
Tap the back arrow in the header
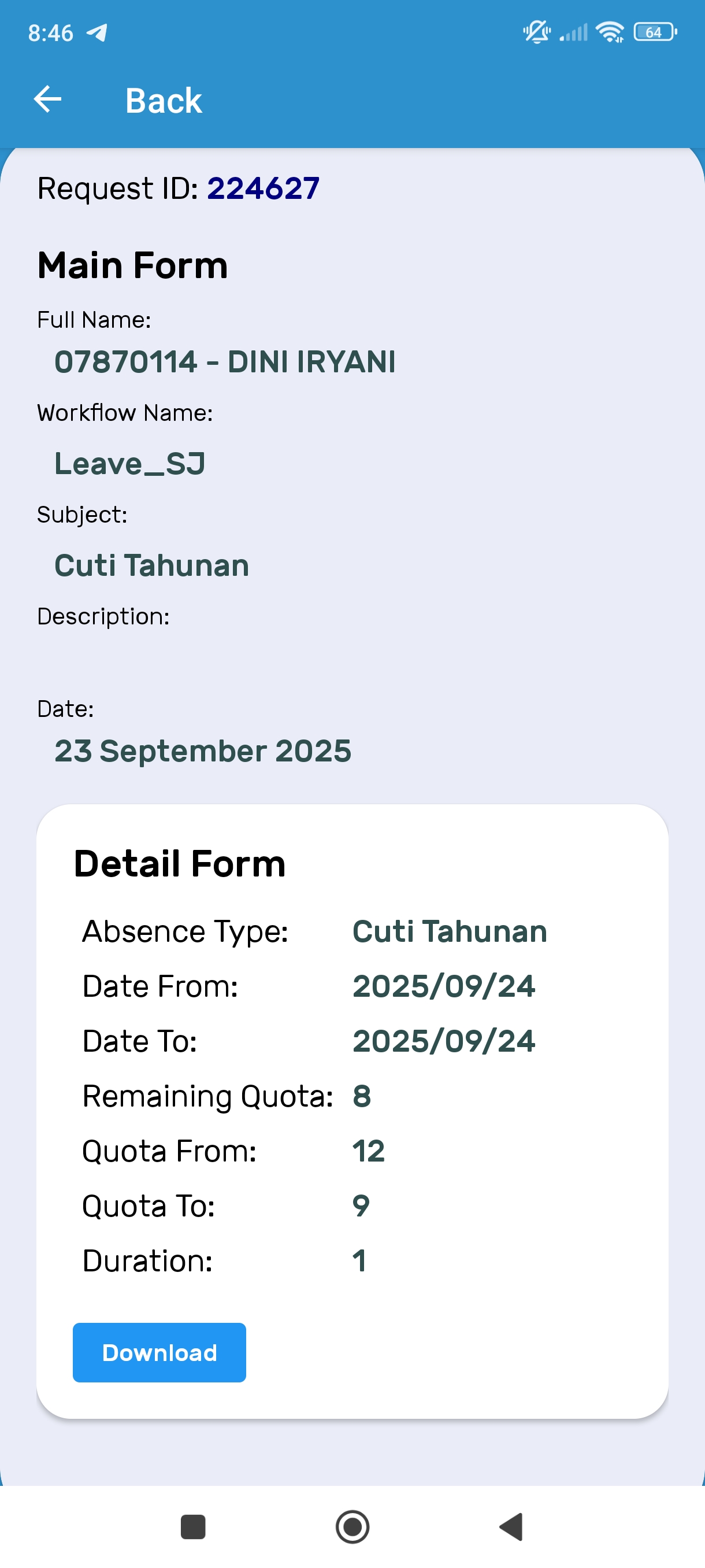pyautogui.click(x=47, y=99)
